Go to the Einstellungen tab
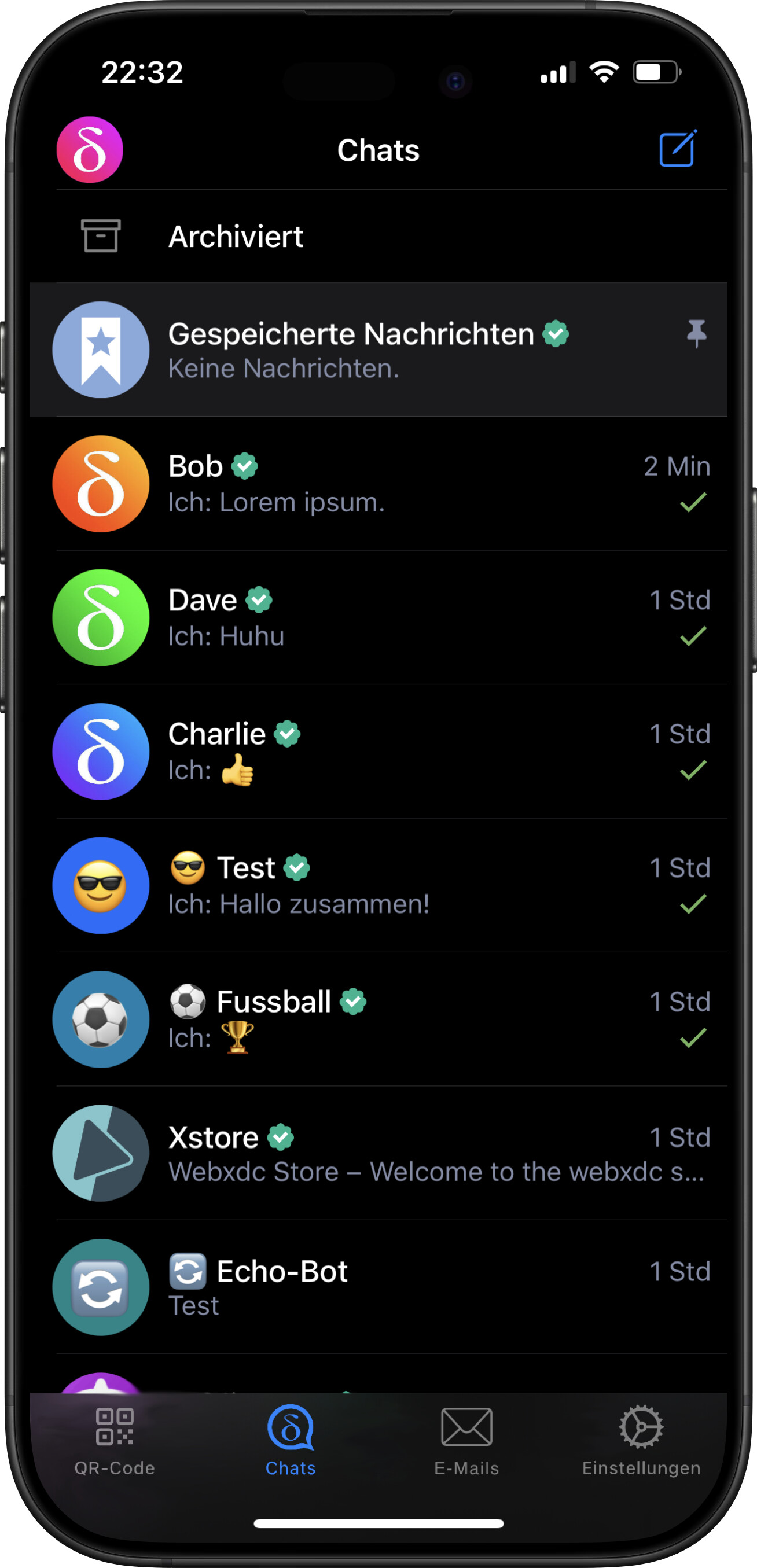This screenshot has height=1568, width=757. [641, 1441]
